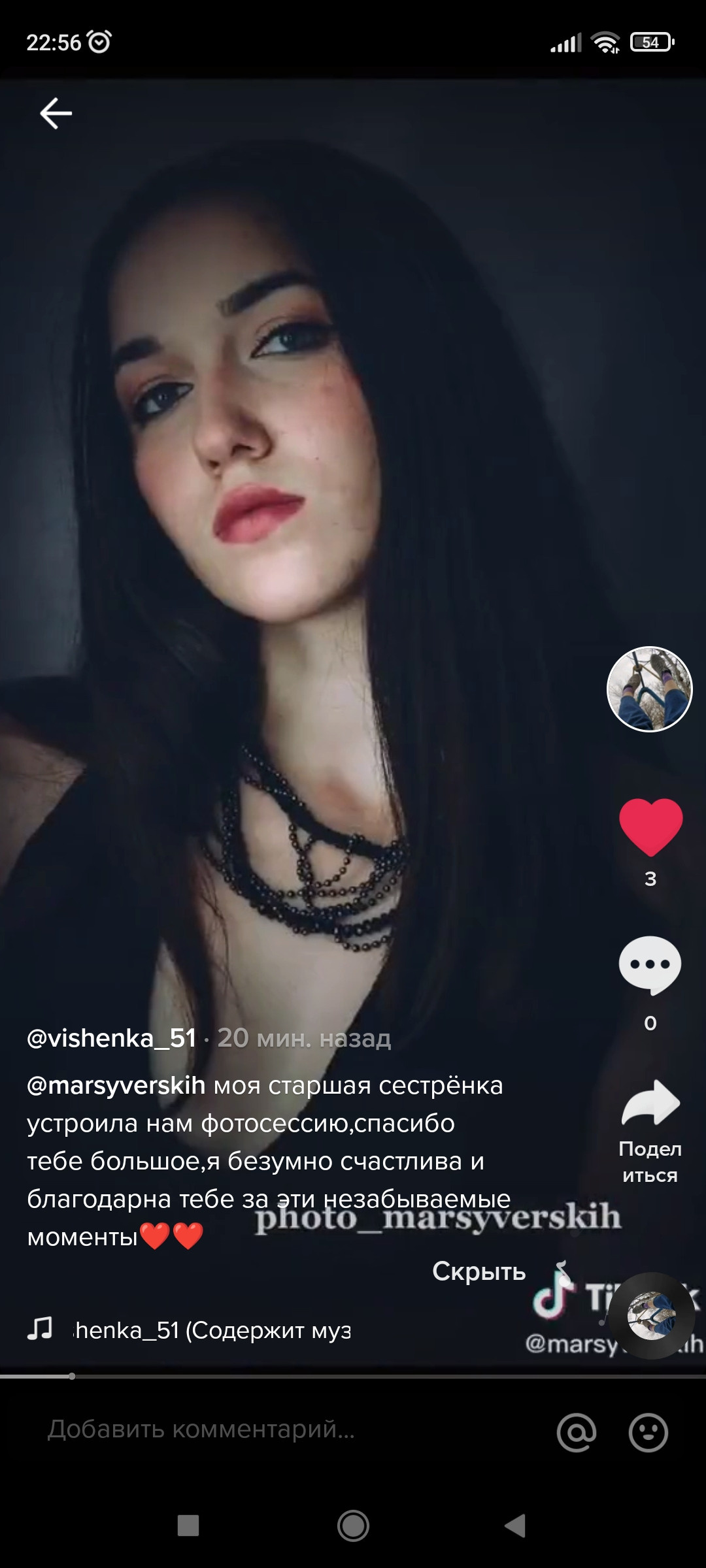Screen dimensions: 706x1568
Task: Tap the Добавить комментарий field
Action: coord(288,1429)
